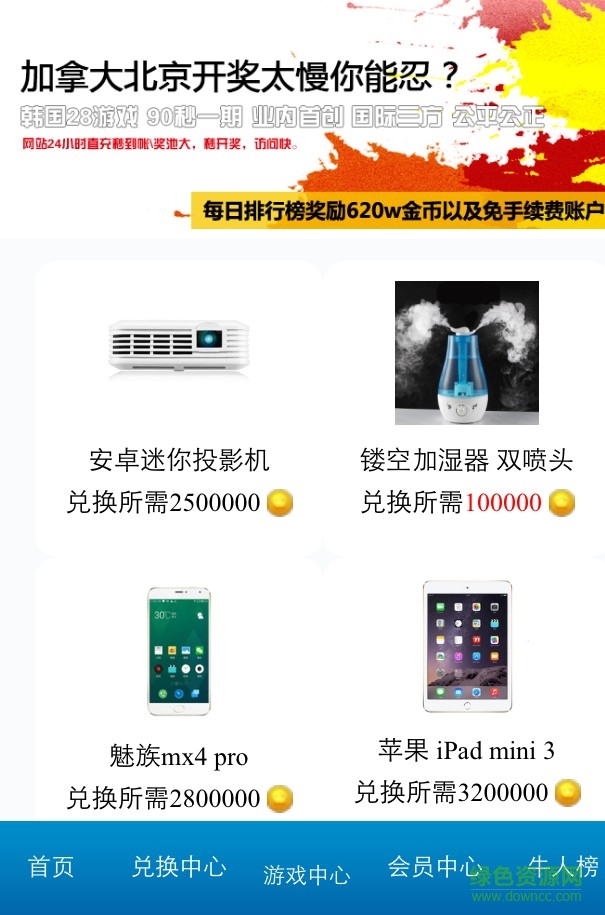The image size is (605, 915).
Task: Open the 牛人榜 tab
Action: coord(563,867)
